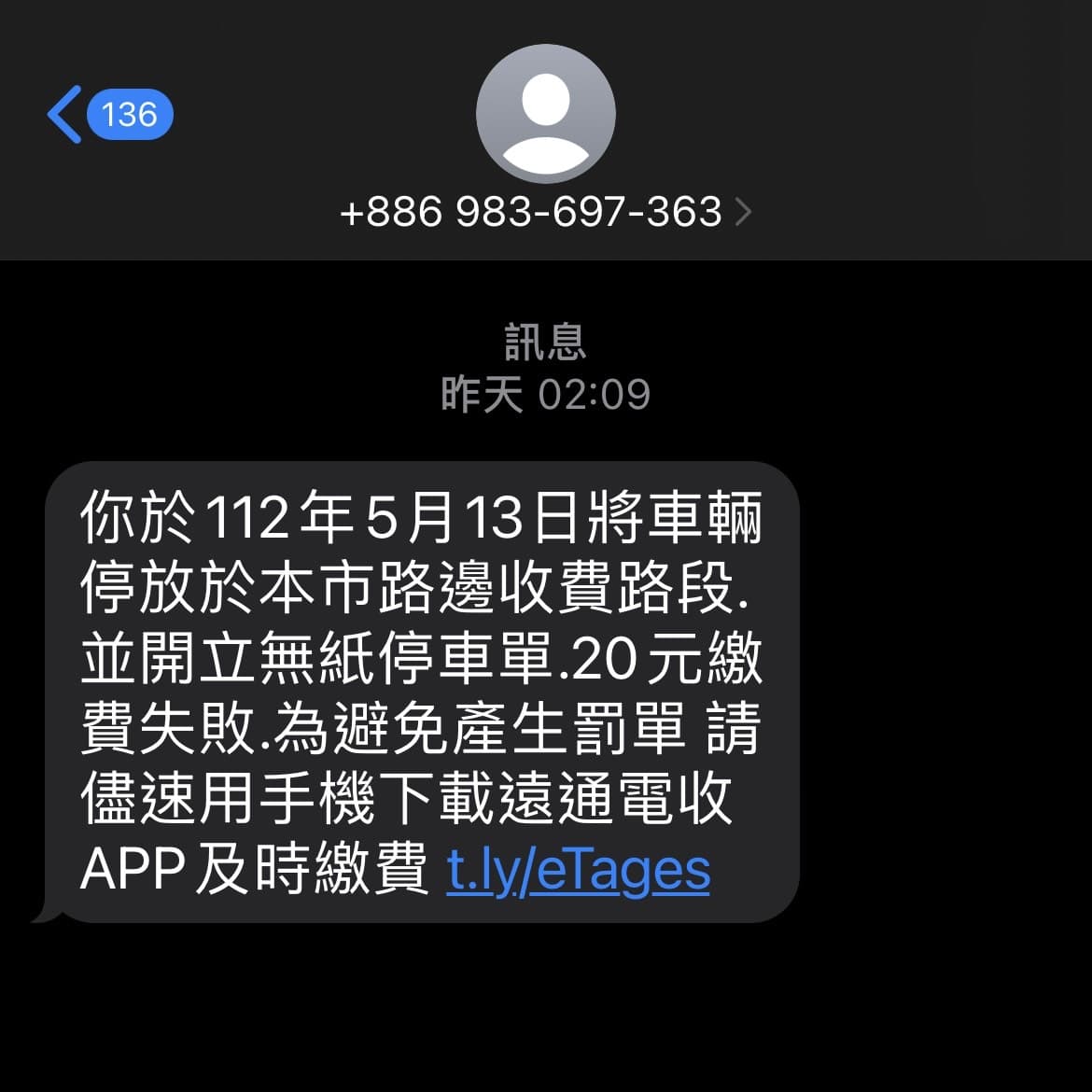Image resolution: width=1092 pixels, height=1092 pixels.
Task: Tap the sender's profile avatar
Action: click(x=545, y=114)
